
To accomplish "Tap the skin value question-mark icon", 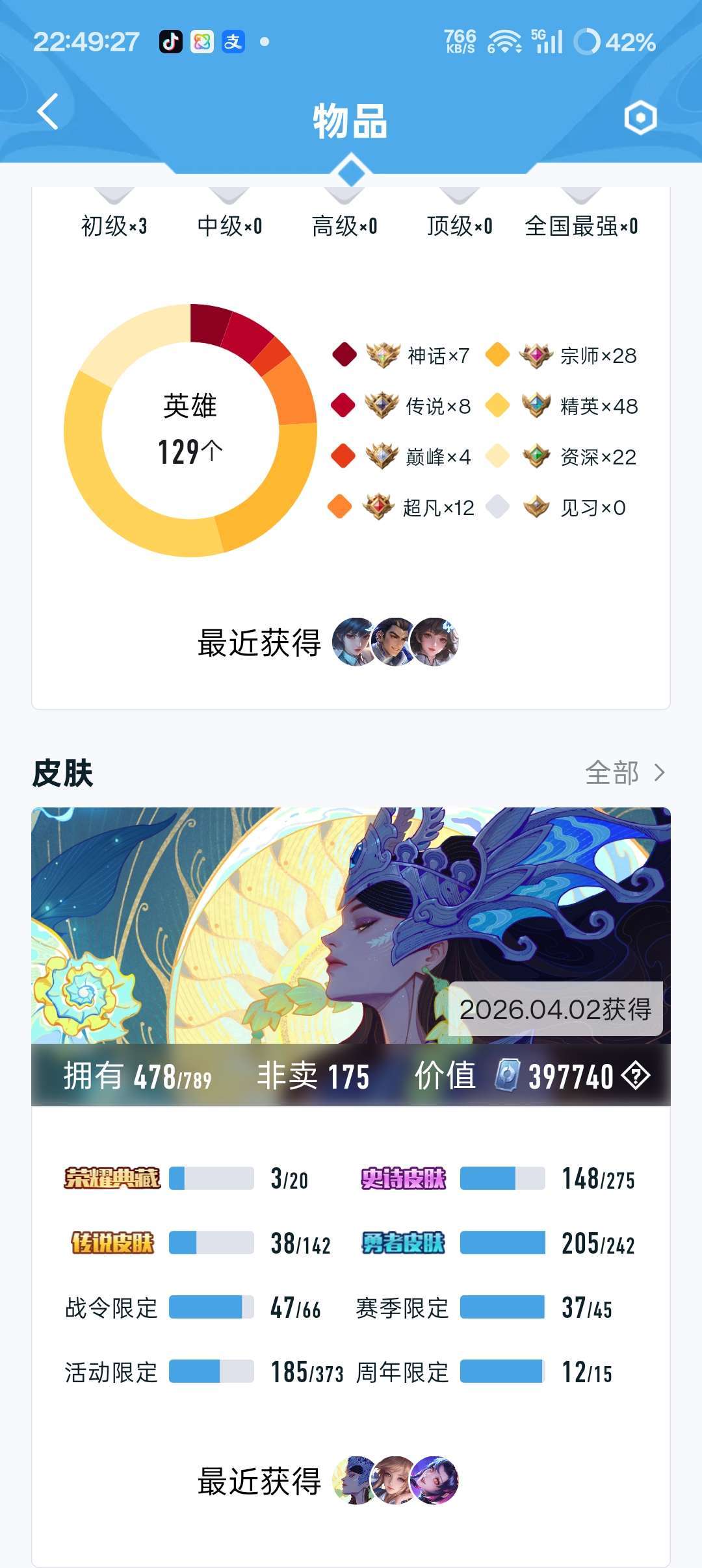I will [636, 1076].
